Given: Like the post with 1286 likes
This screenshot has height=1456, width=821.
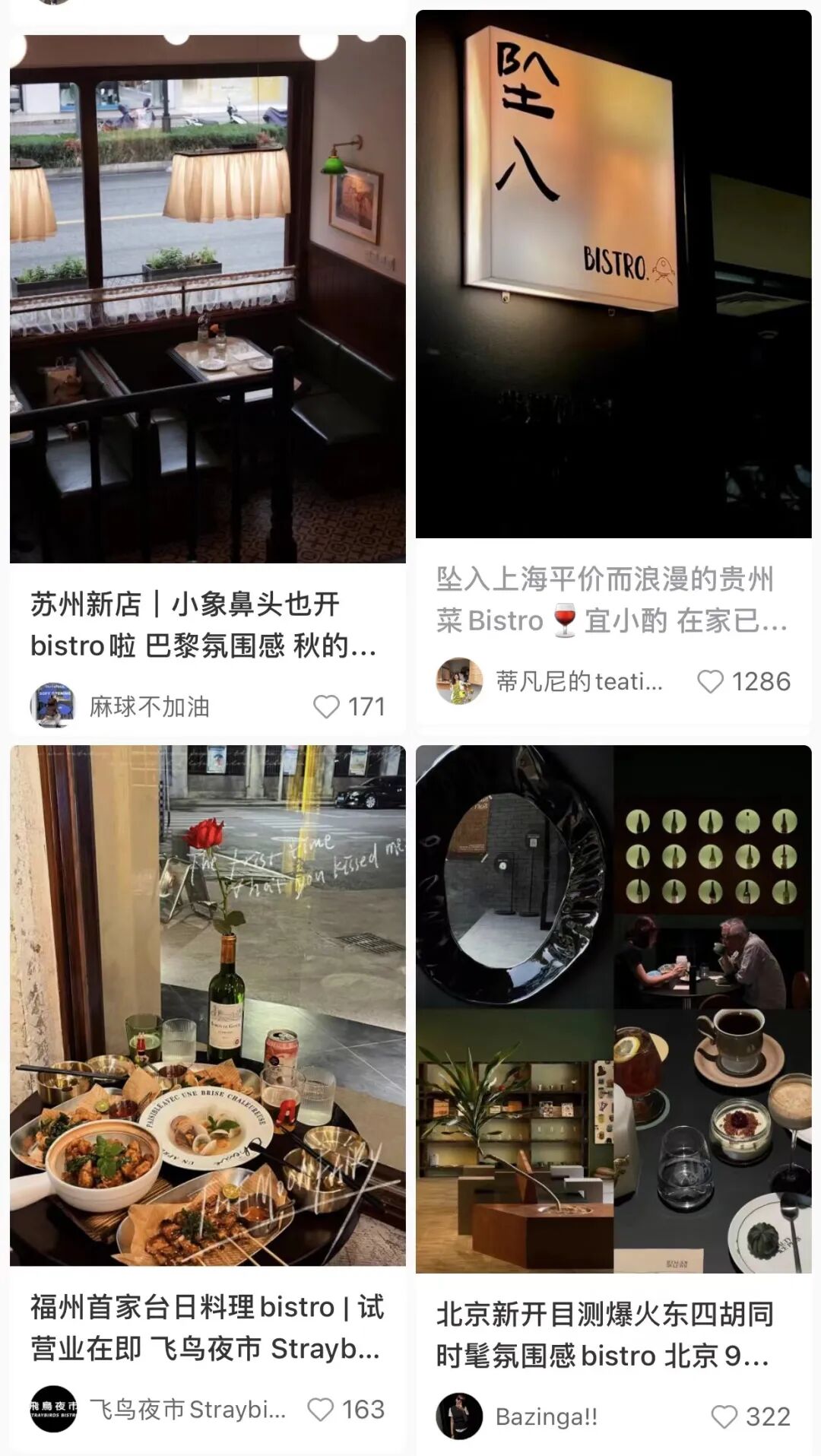Looking at the screenshot, I should (x=711, y=681).
